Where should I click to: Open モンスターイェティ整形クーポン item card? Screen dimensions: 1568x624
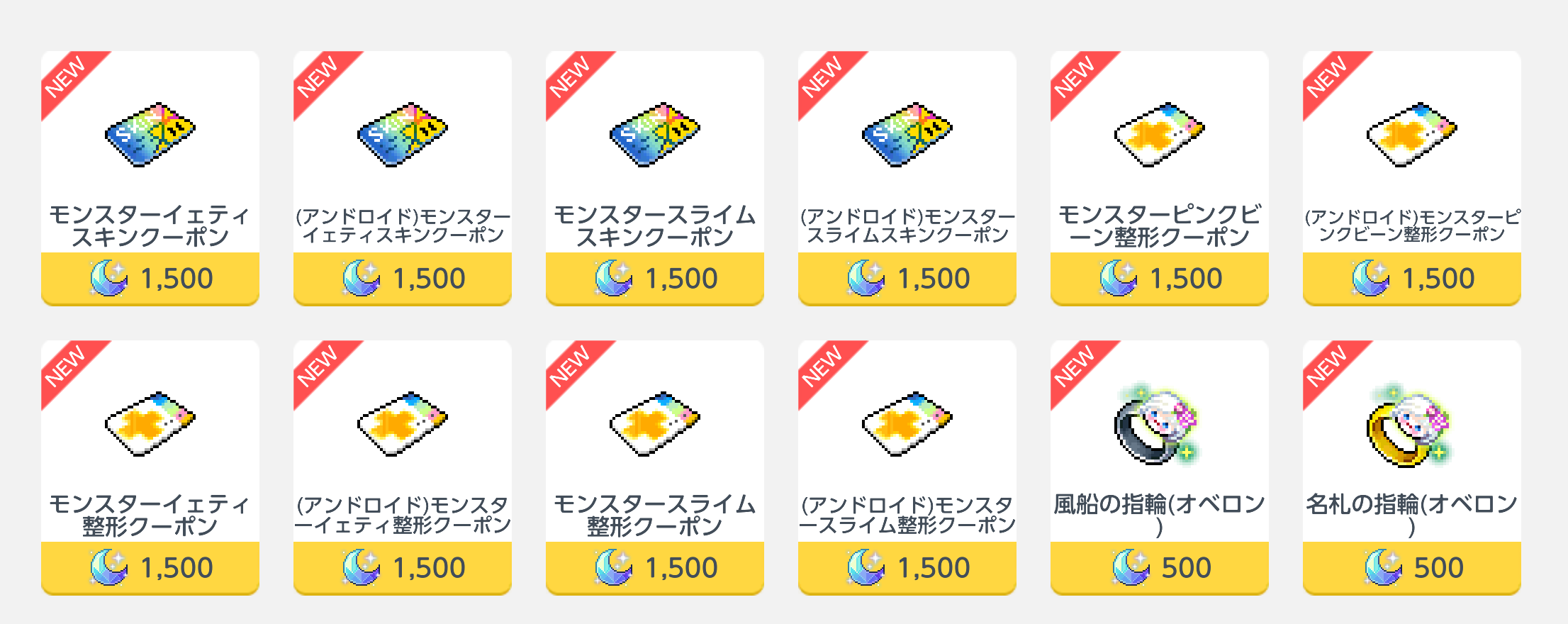[150, 467]
